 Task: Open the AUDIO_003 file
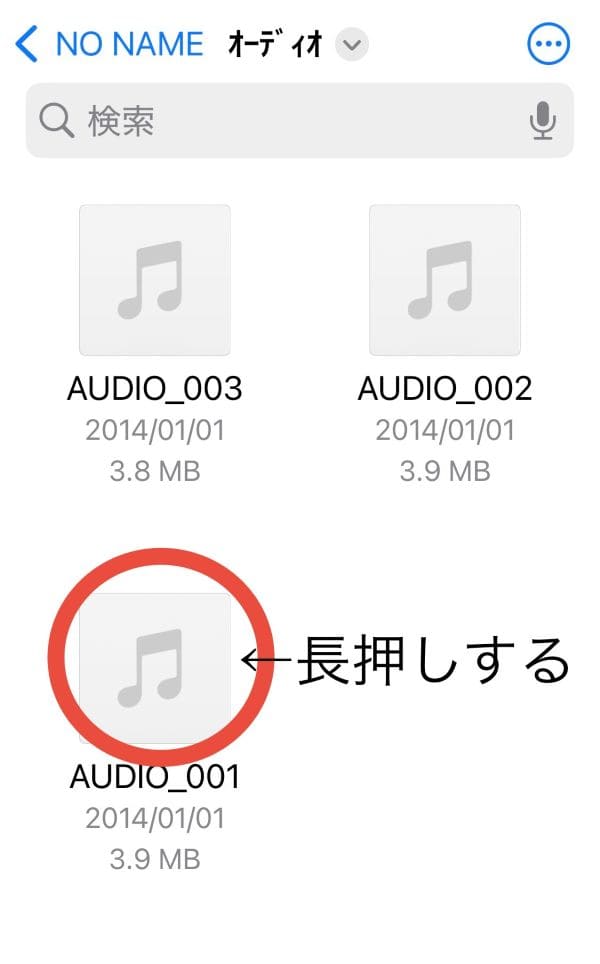pyautogui.click(x=155, y=280)
